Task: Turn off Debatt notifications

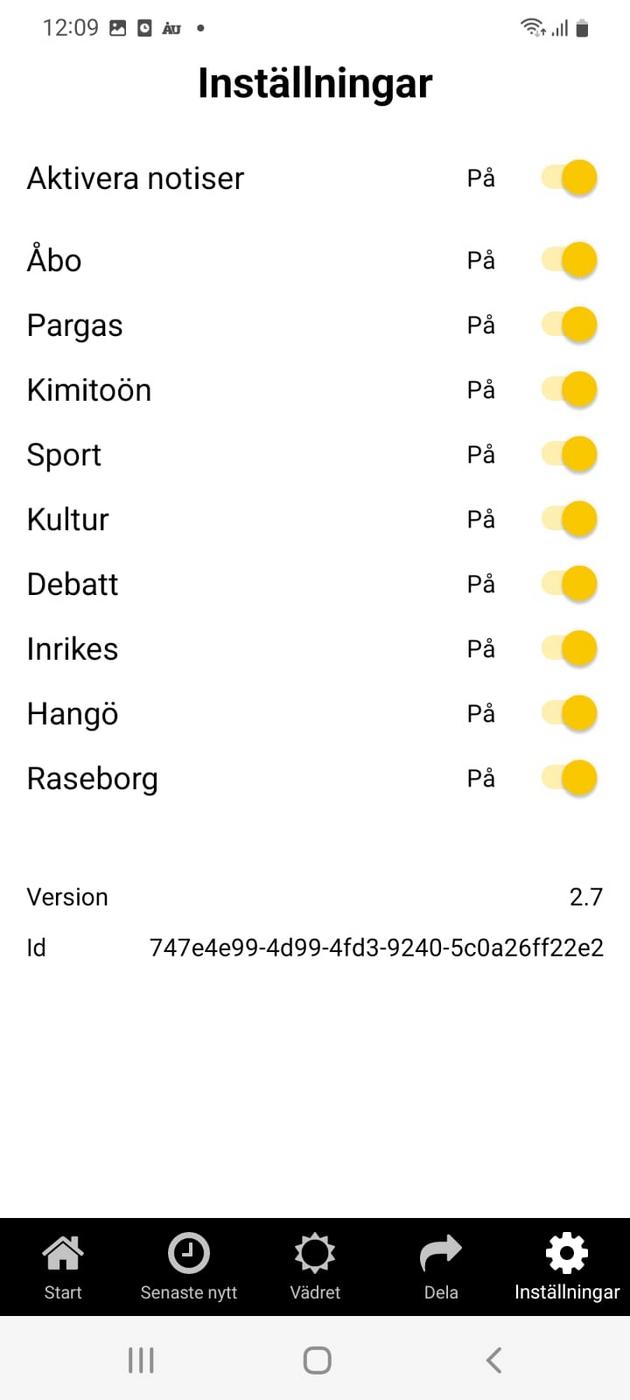Action: 569,584
